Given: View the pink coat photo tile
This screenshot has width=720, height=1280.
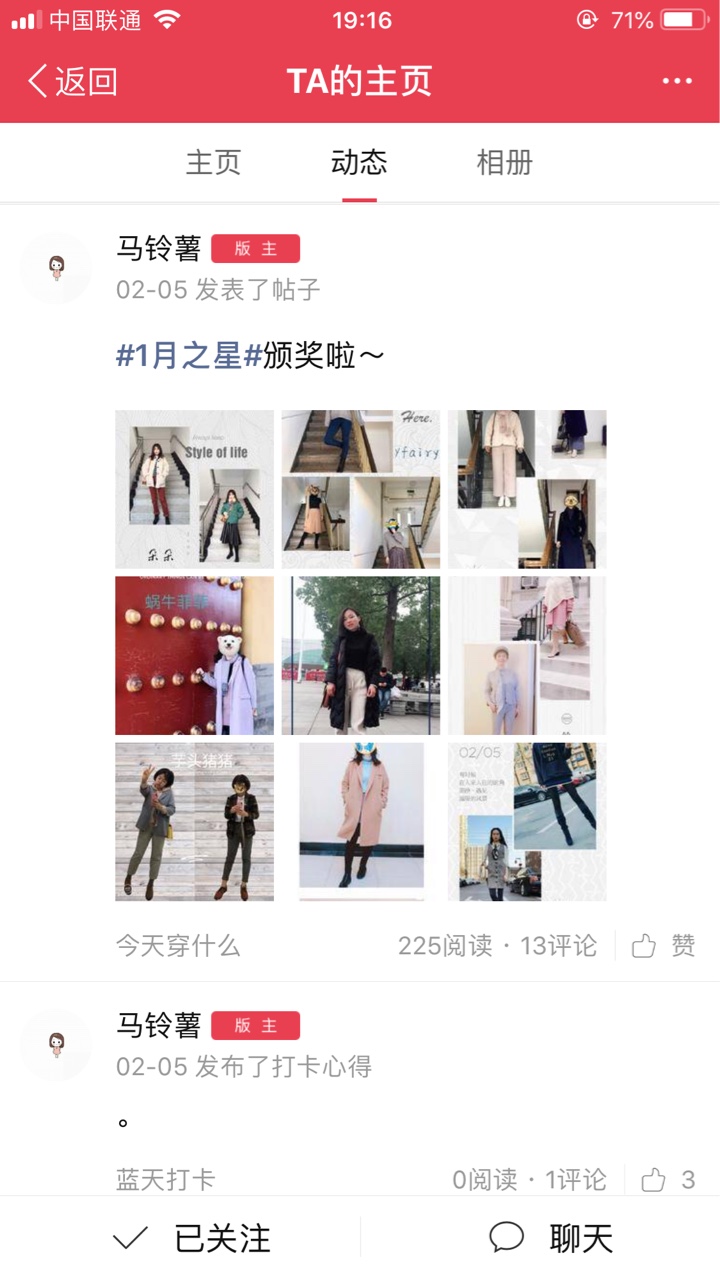Looking at the screenshot, I should 360,821.
